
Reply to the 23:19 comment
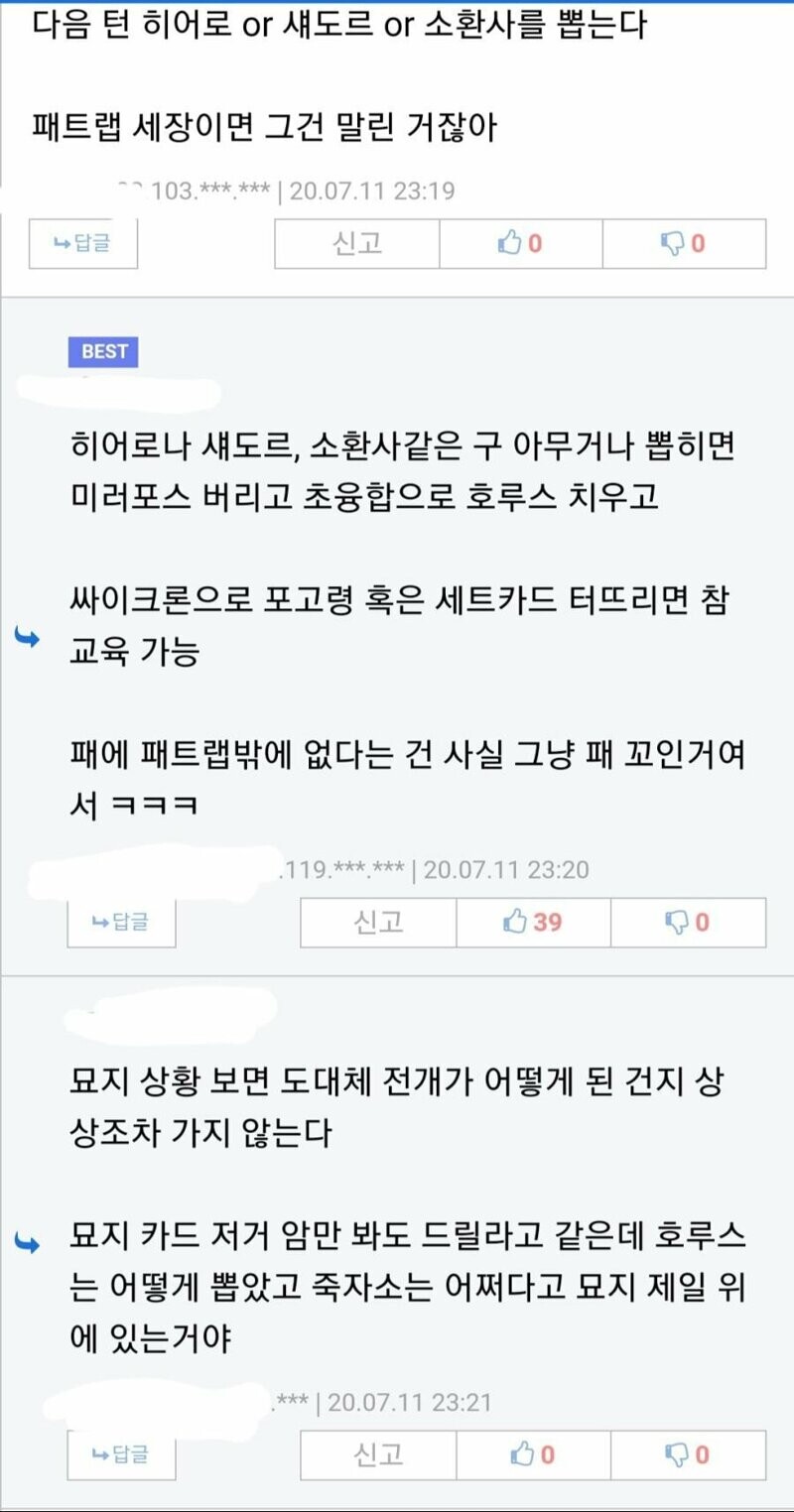click(82, 243)
